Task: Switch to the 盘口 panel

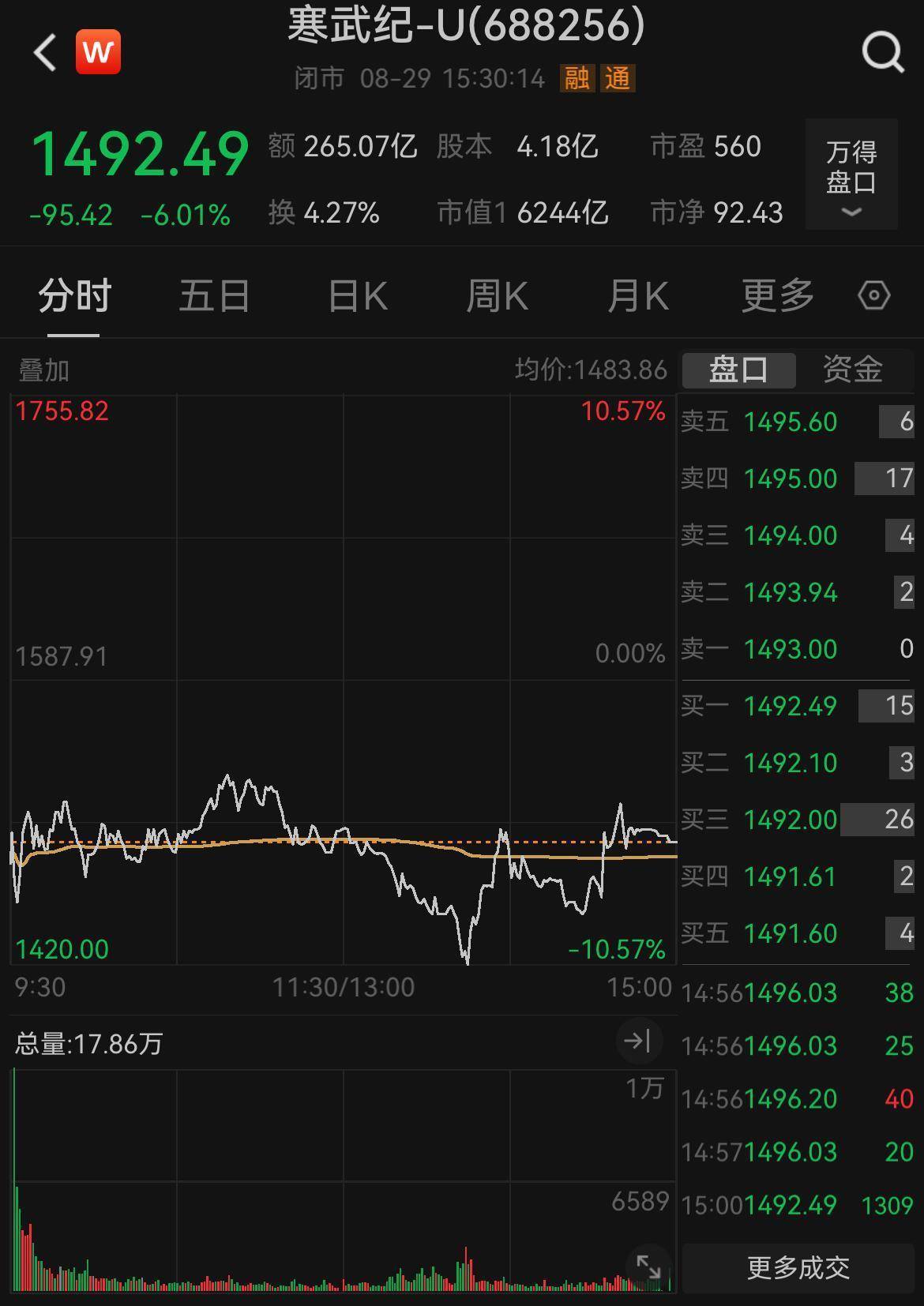Action: (x=738, y=370)
